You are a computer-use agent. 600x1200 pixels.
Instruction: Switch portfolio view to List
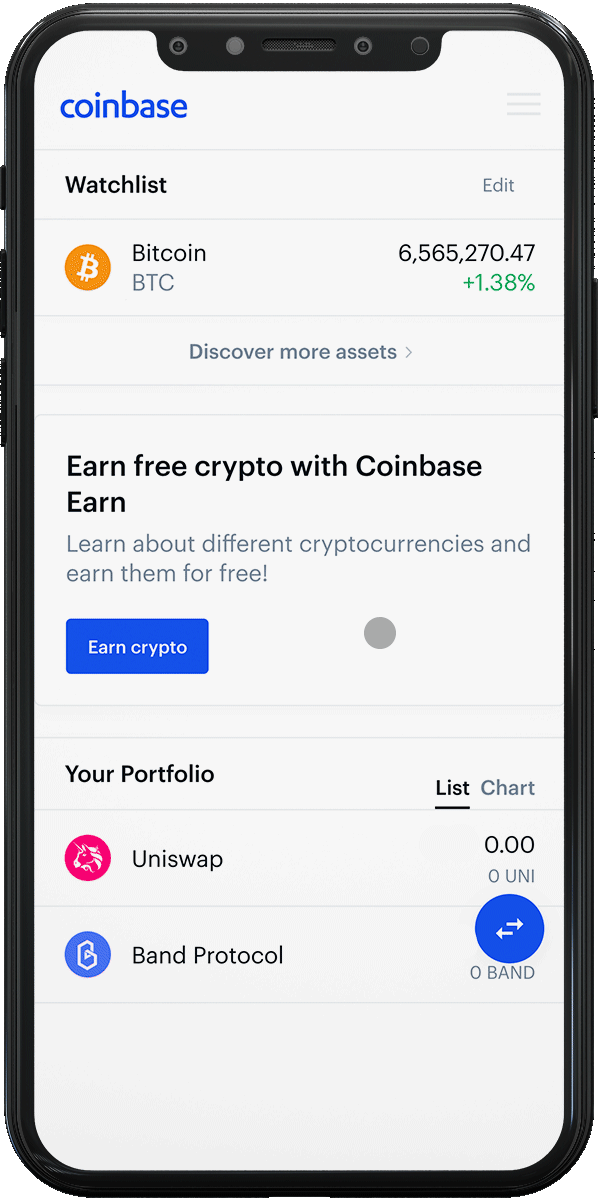tap(452, 788)
